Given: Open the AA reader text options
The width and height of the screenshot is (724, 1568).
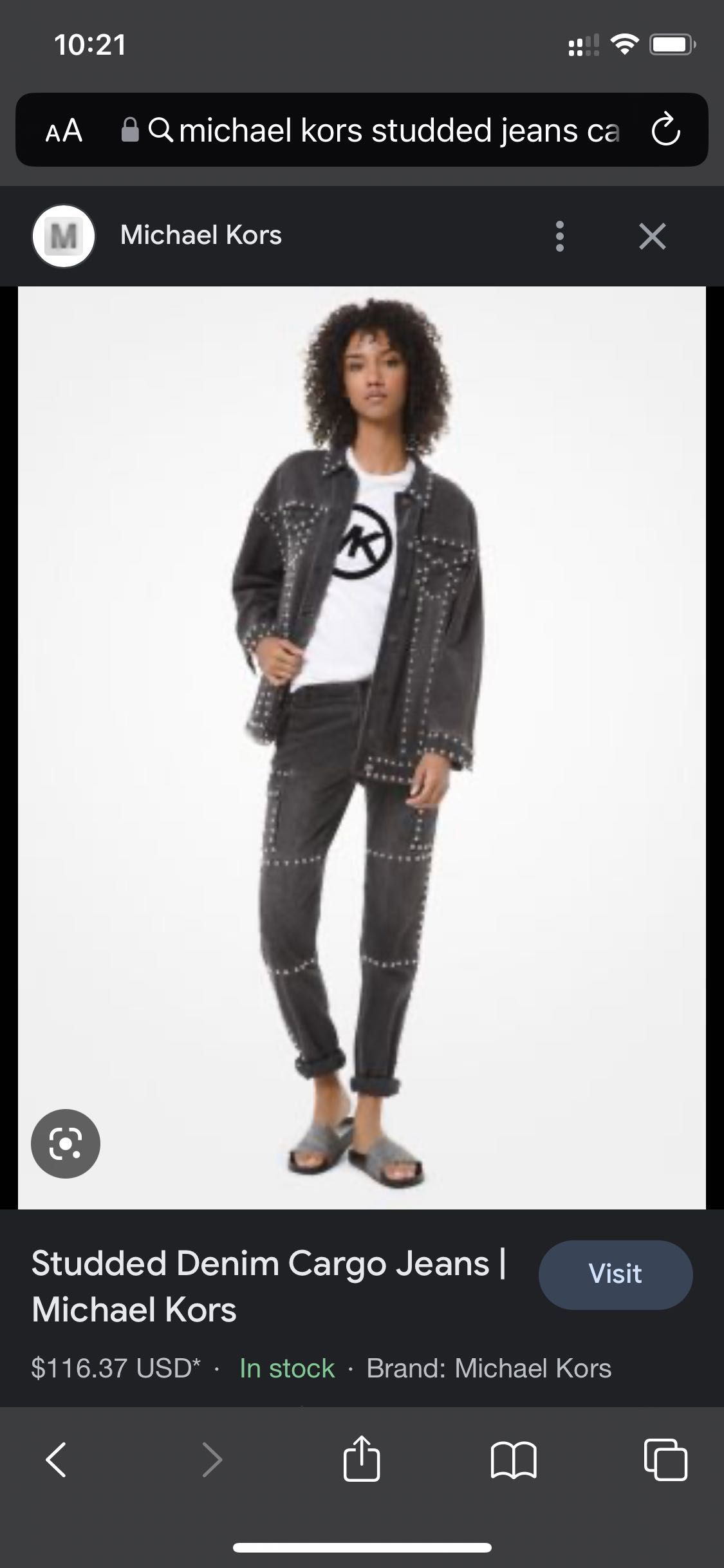Looking at the screenshot, I should tap(64, 131).
